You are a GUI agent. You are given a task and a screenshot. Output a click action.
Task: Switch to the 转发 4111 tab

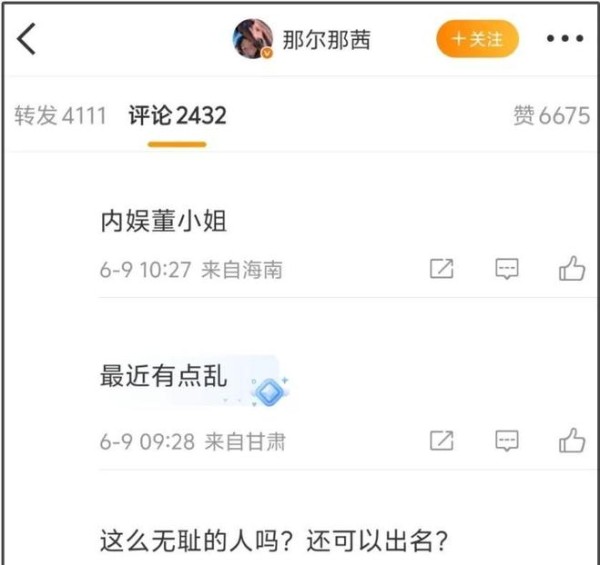coord(60,116)
